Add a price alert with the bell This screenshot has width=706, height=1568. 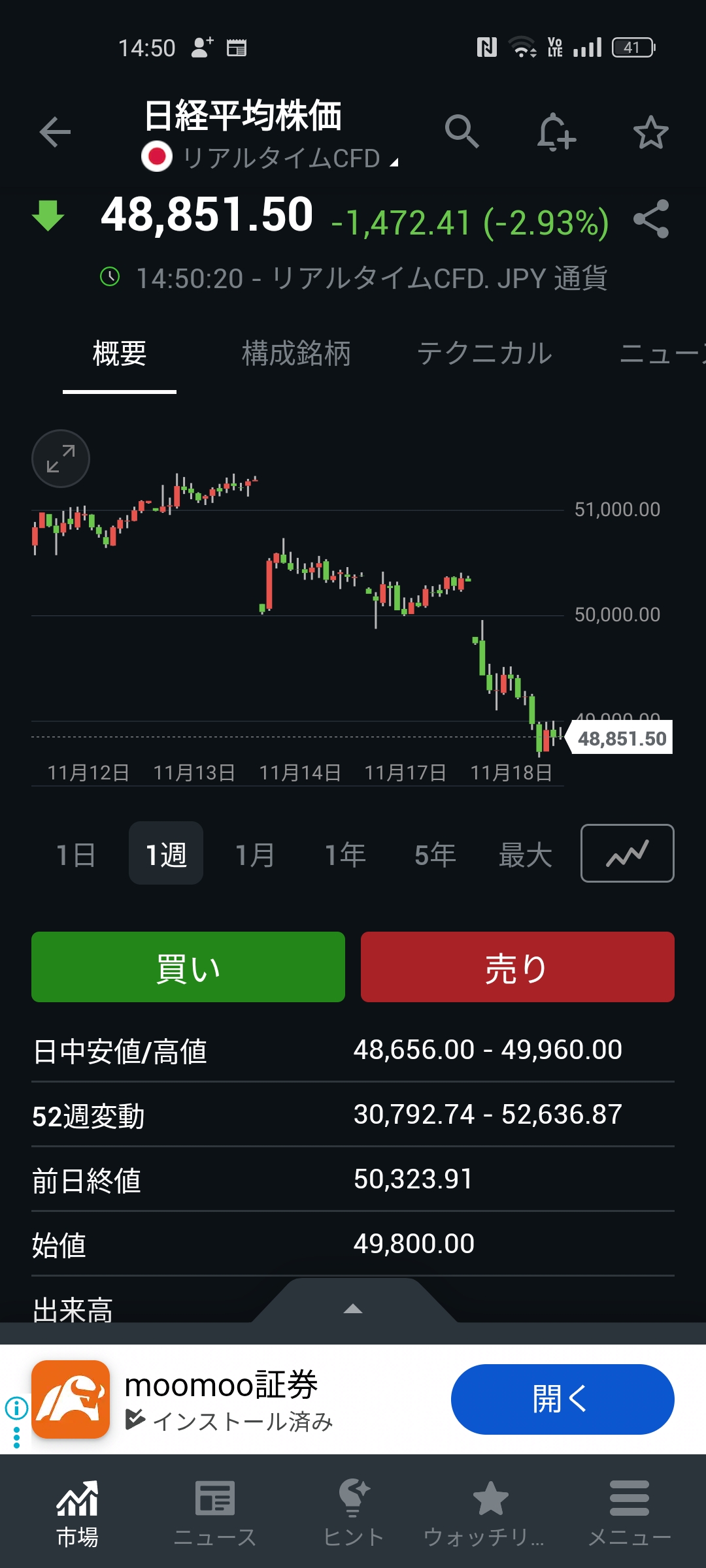point(556,132)
